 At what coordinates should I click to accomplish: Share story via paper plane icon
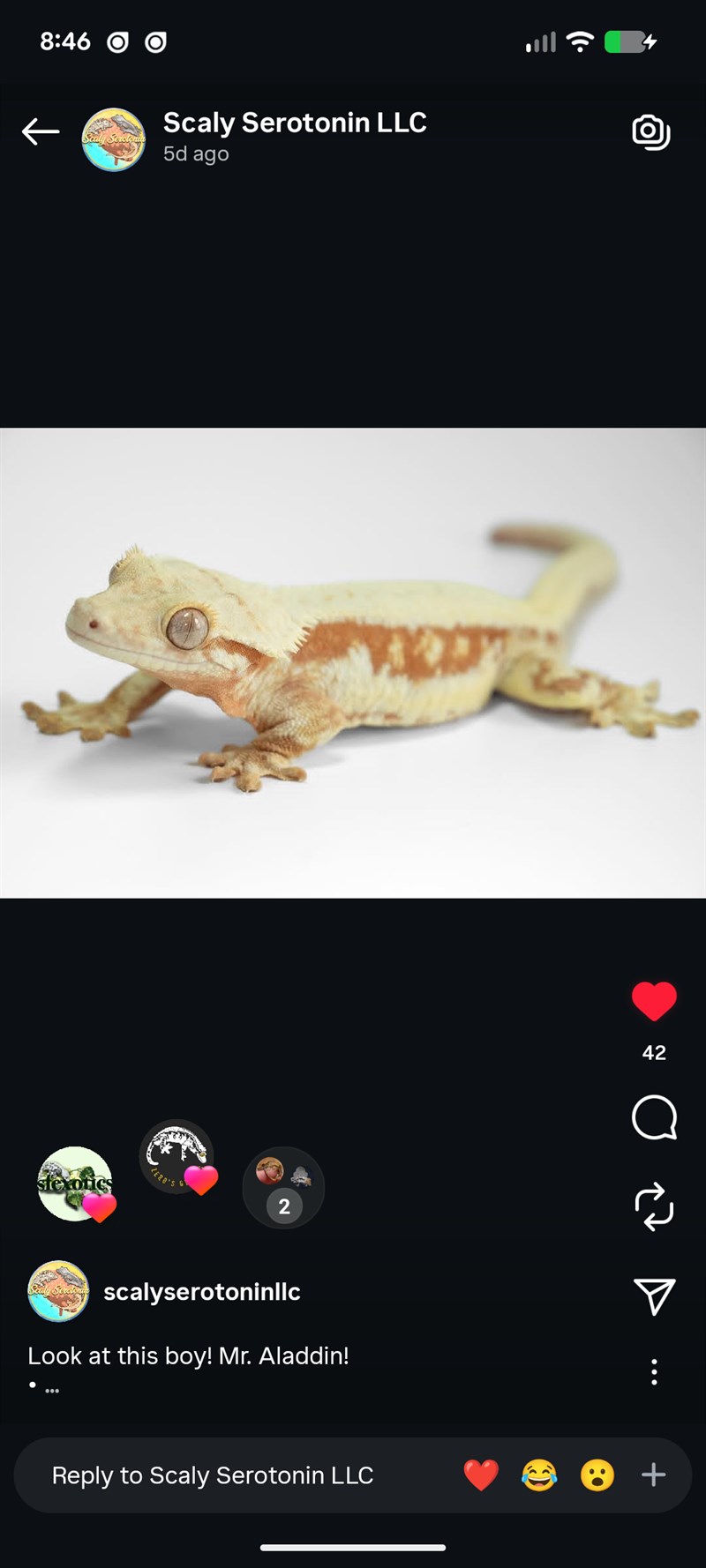(x=654, y=1296)
